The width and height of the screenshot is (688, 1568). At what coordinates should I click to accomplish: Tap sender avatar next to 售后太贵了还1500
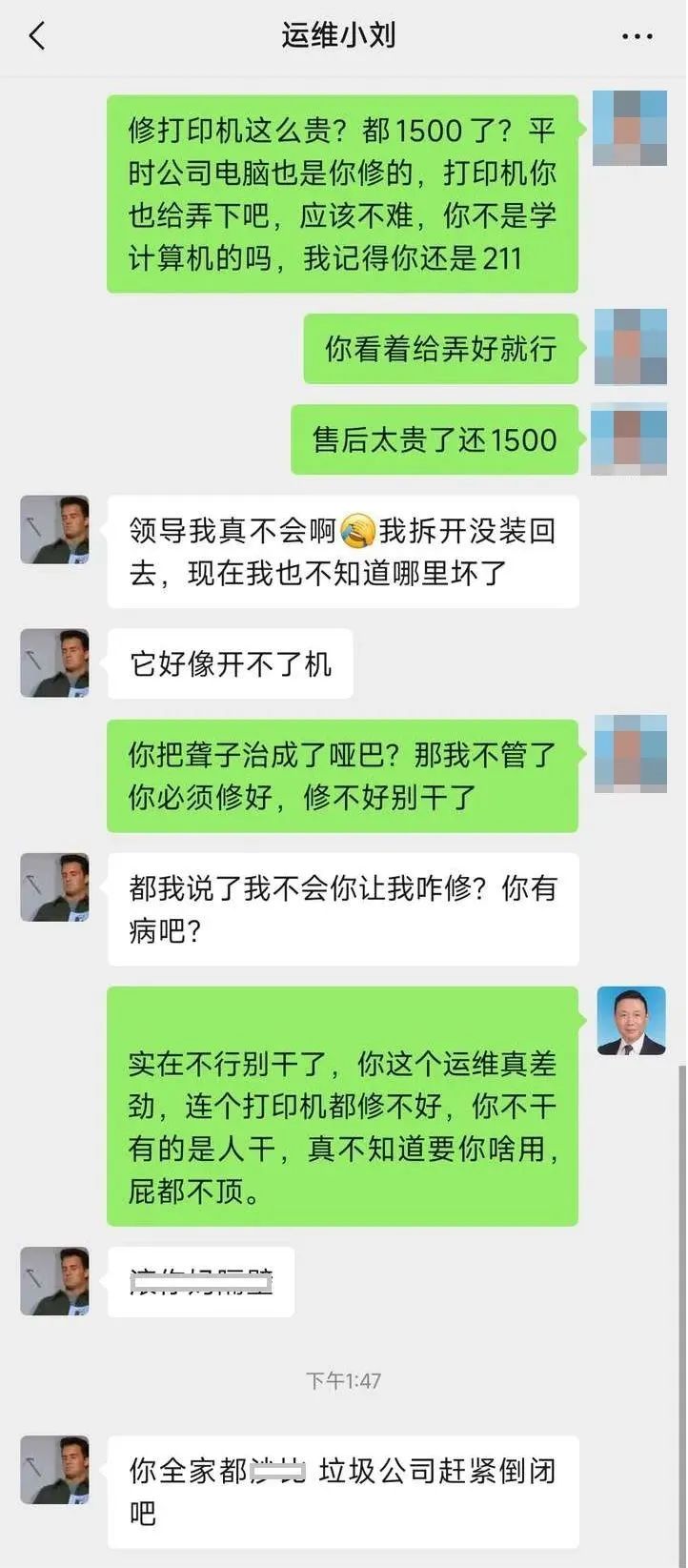click(630, 439)
